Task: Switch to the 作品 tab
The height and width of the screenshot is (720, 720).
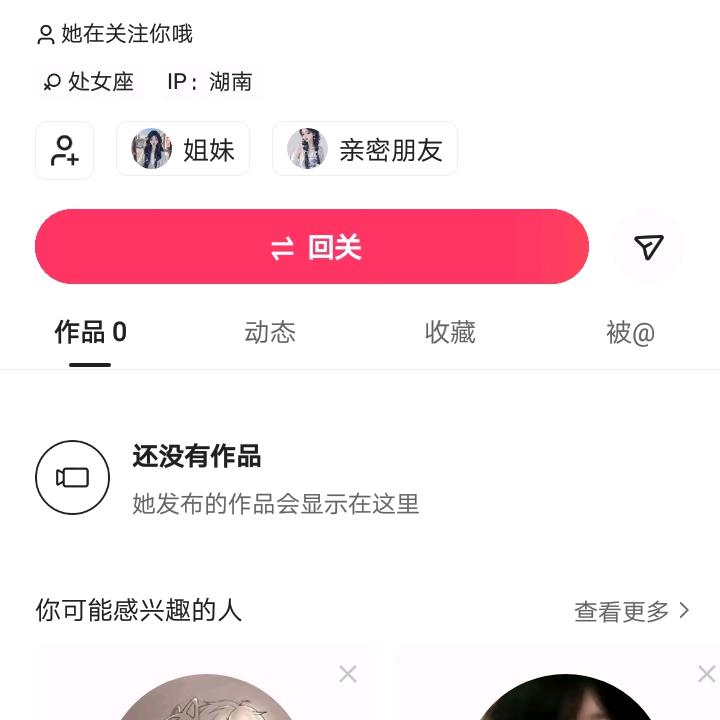Action: point(90,333)
